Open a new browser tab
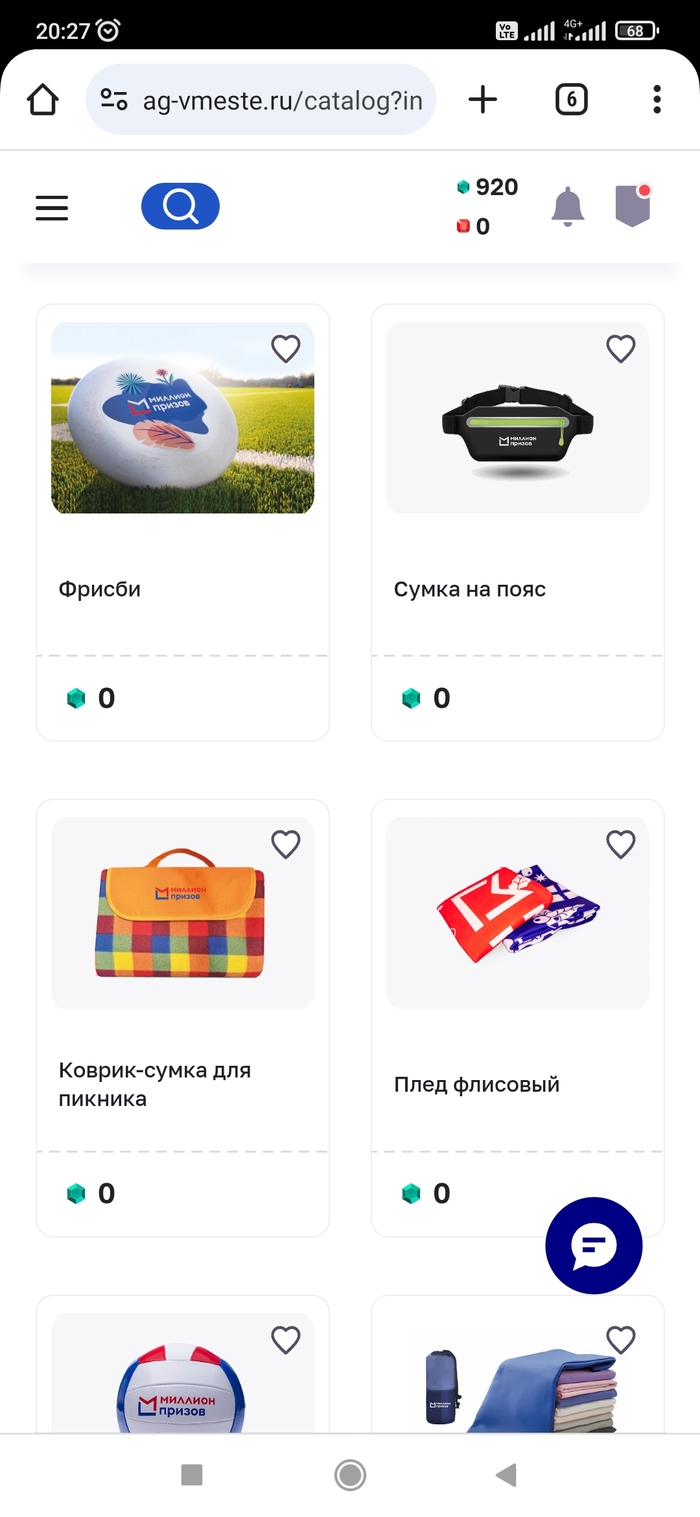700x1517 pixels. pos(483,100)
